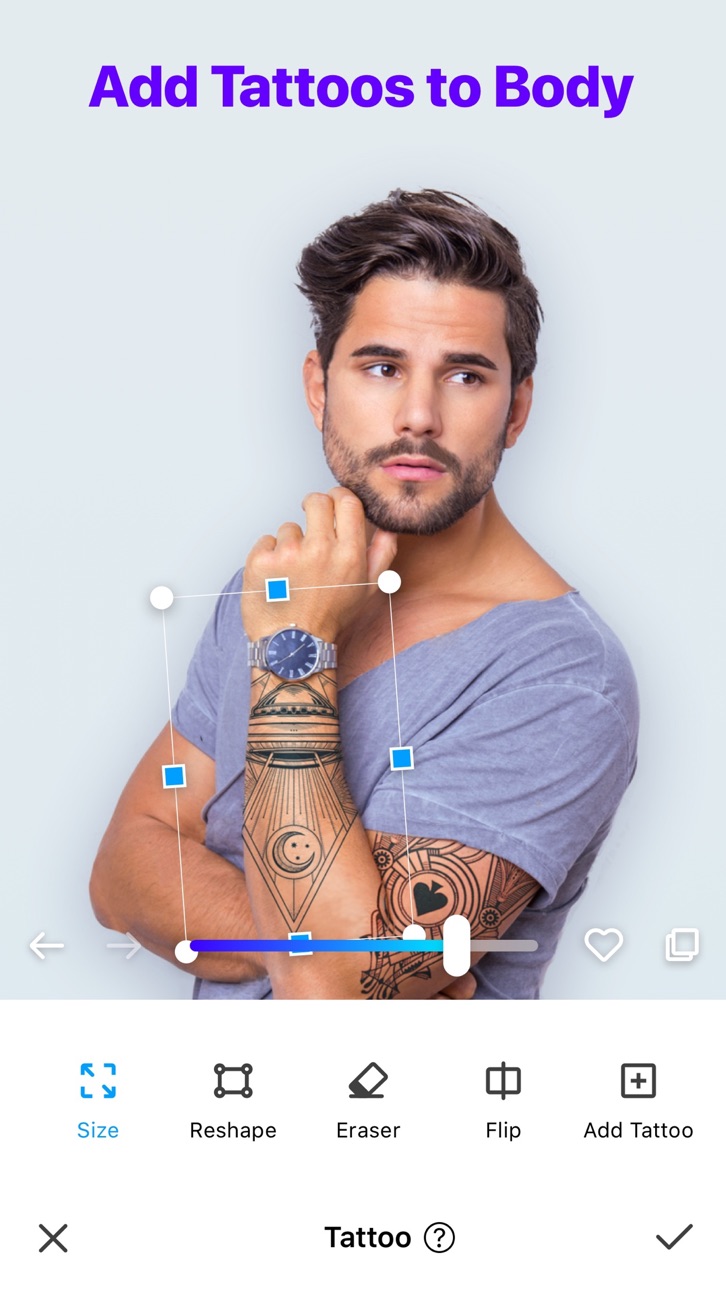726x1290 pixels.
Task: Choose the Eraser tool
Action: (368, 1101)
